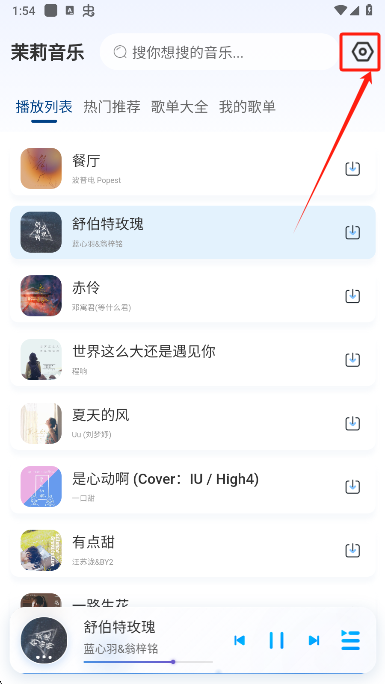
Task: Skip to the next track
Action: click(x=314, y=640)
